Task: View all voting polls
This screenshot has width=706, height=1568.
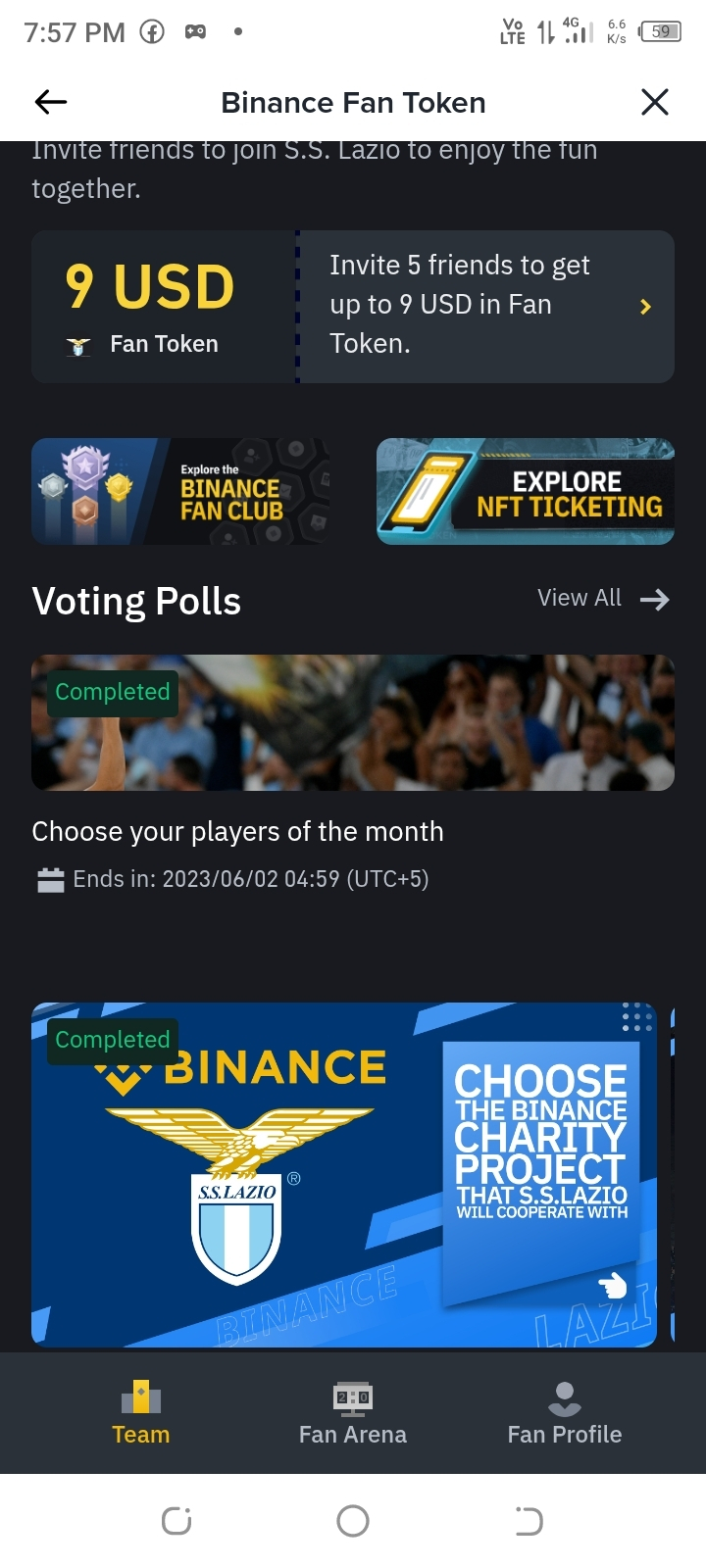Action: pyautogui.click(x=602, y=599)
